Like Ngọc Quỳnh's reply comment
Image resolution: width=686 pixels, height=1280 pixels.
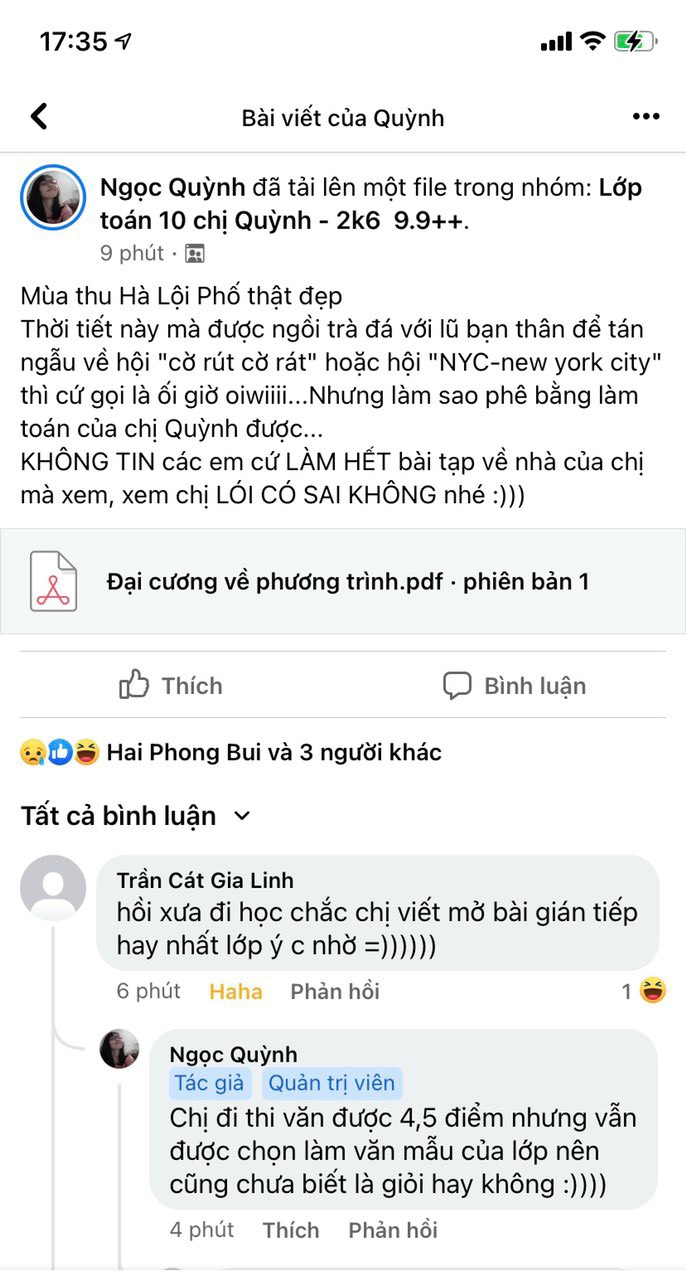[x=291, y=1229]
